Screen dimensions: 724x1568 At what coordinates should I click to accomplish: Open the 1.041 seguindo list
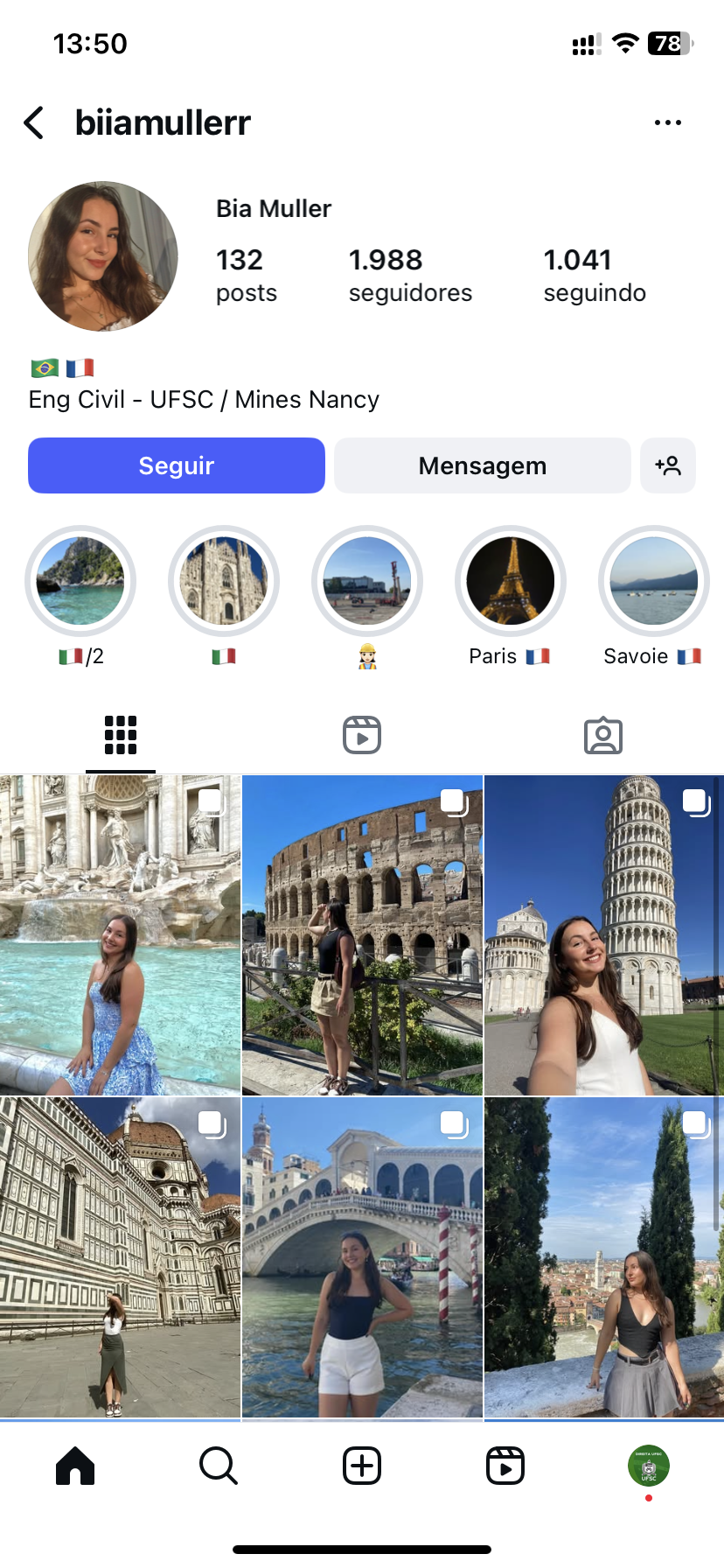coord(595,275)
